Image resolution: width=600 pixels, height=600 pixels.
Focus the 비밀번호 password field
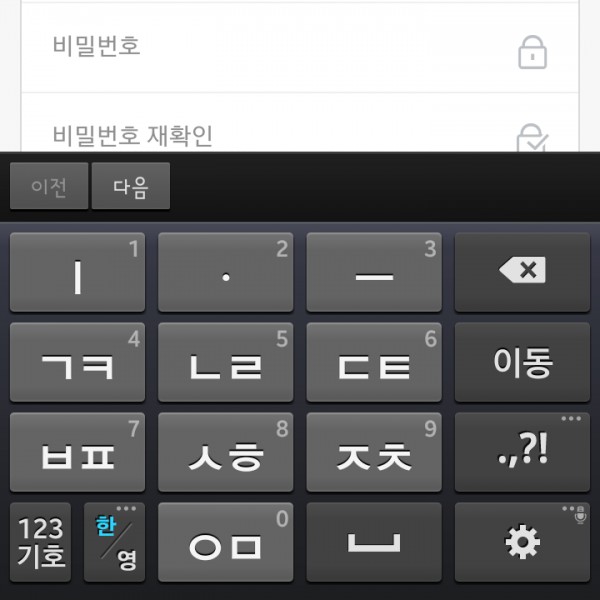click(x=280, y=47)
